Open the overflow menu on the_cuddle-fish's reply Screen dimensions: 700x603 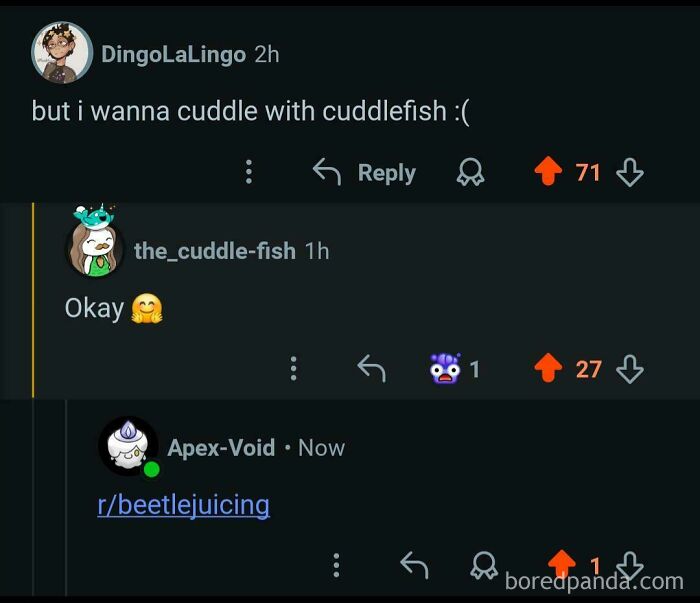point(293,369)
